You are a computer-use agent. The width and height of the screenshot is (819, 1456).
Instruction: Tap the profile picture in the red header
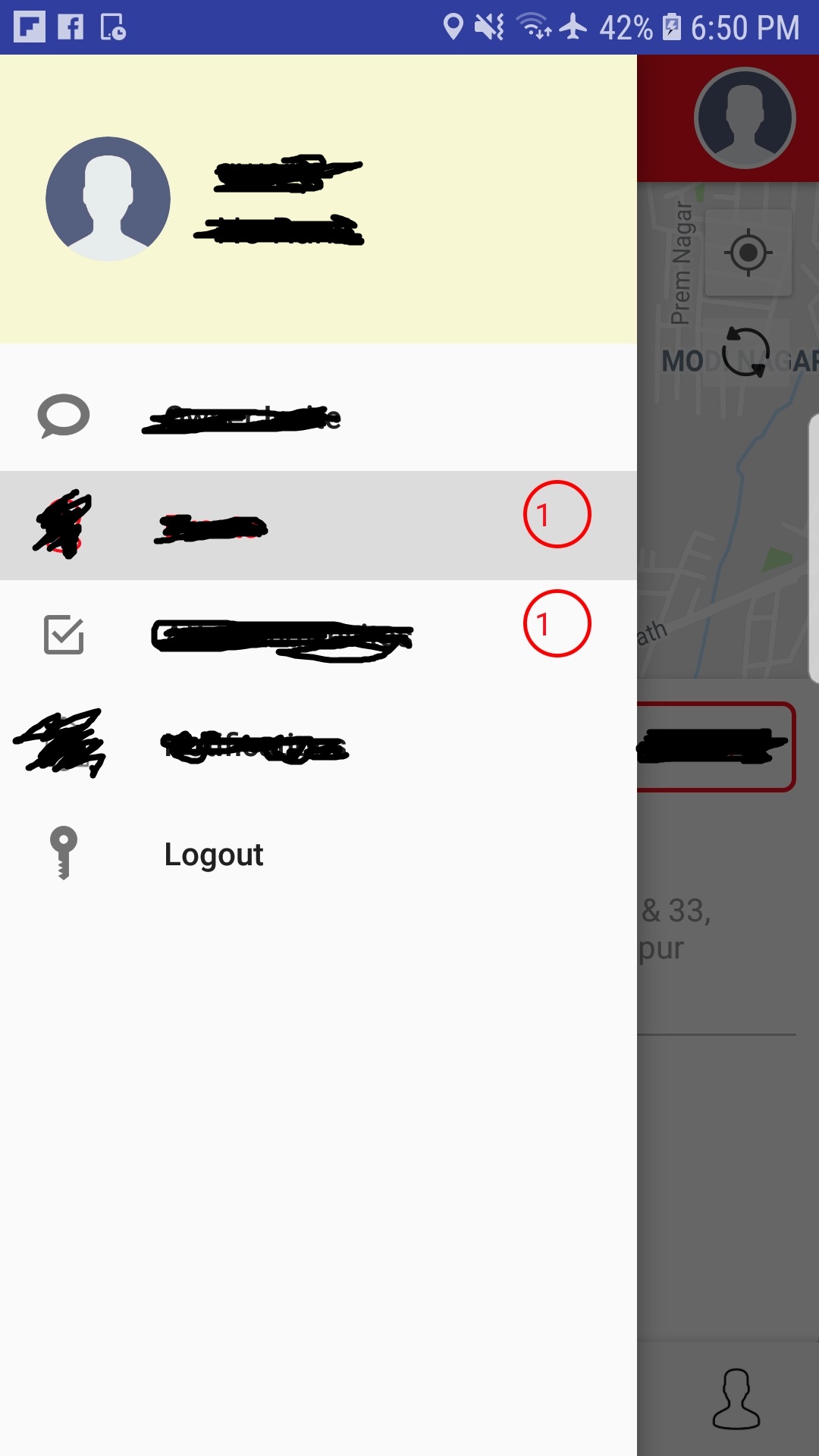point(744,118)
